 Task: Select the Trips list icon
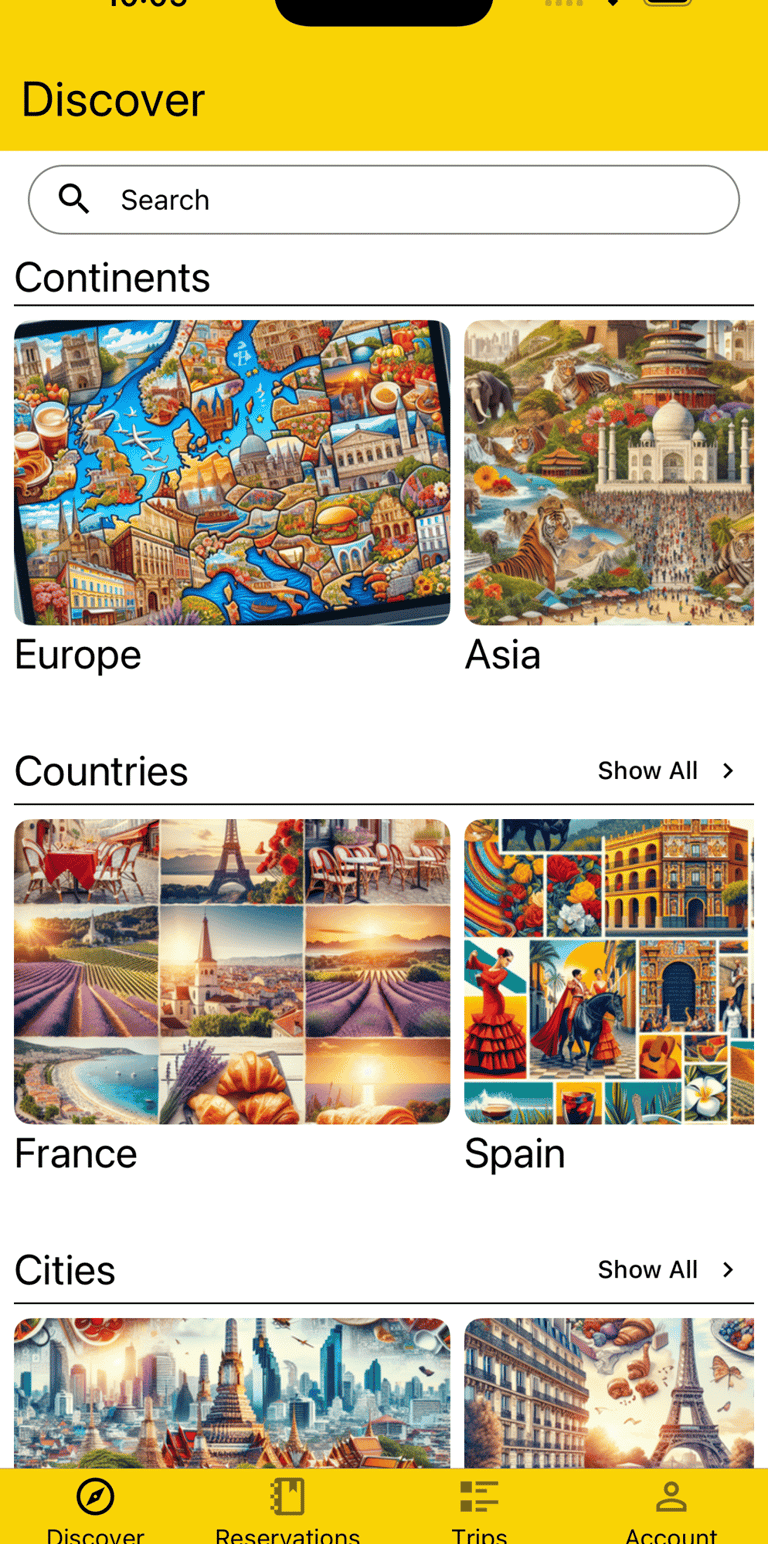click(479, 1496)
